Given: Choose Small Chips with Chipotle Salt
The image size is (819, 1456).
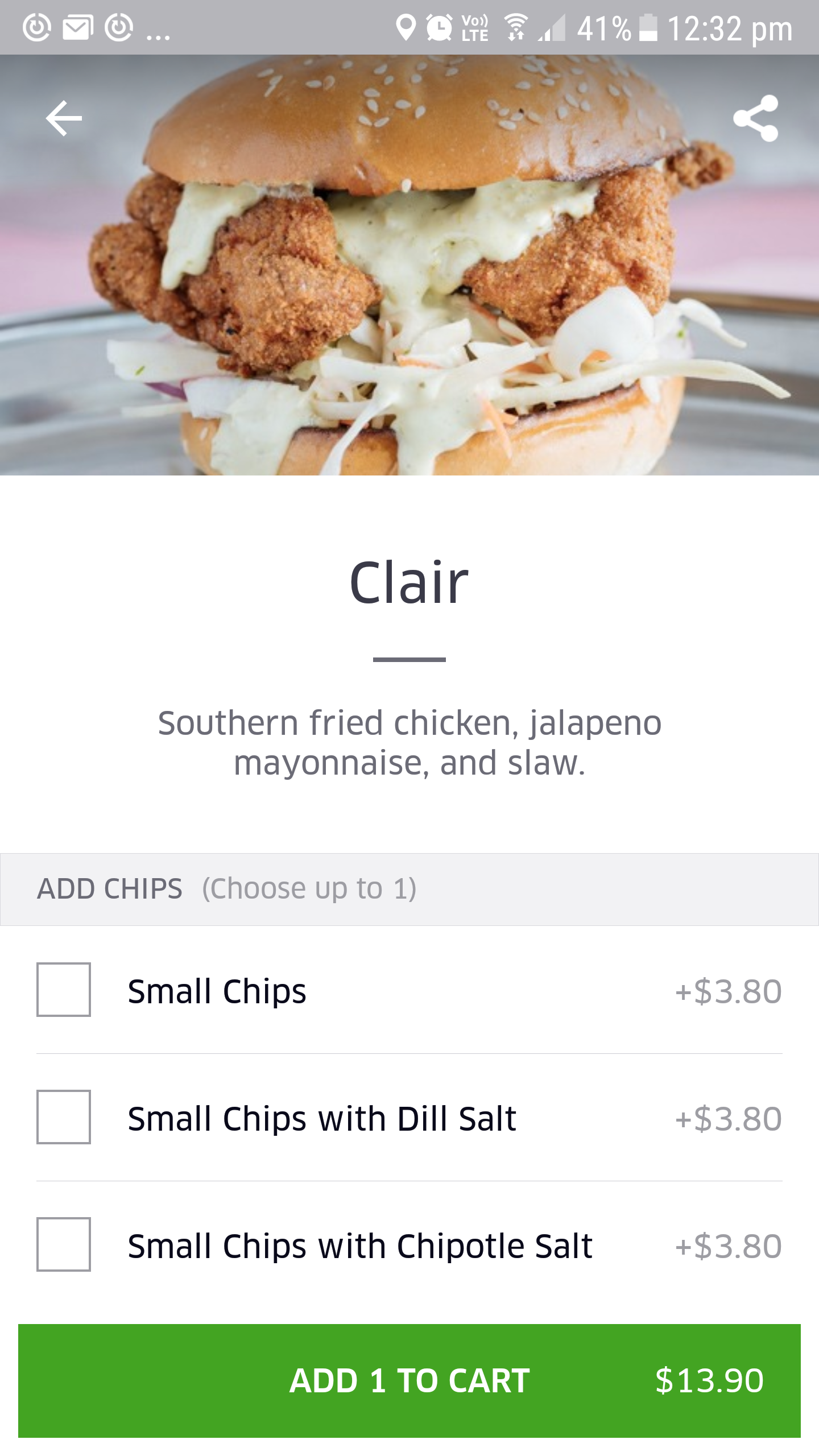Looking at the screenshot, I should tap(64, 1244).
